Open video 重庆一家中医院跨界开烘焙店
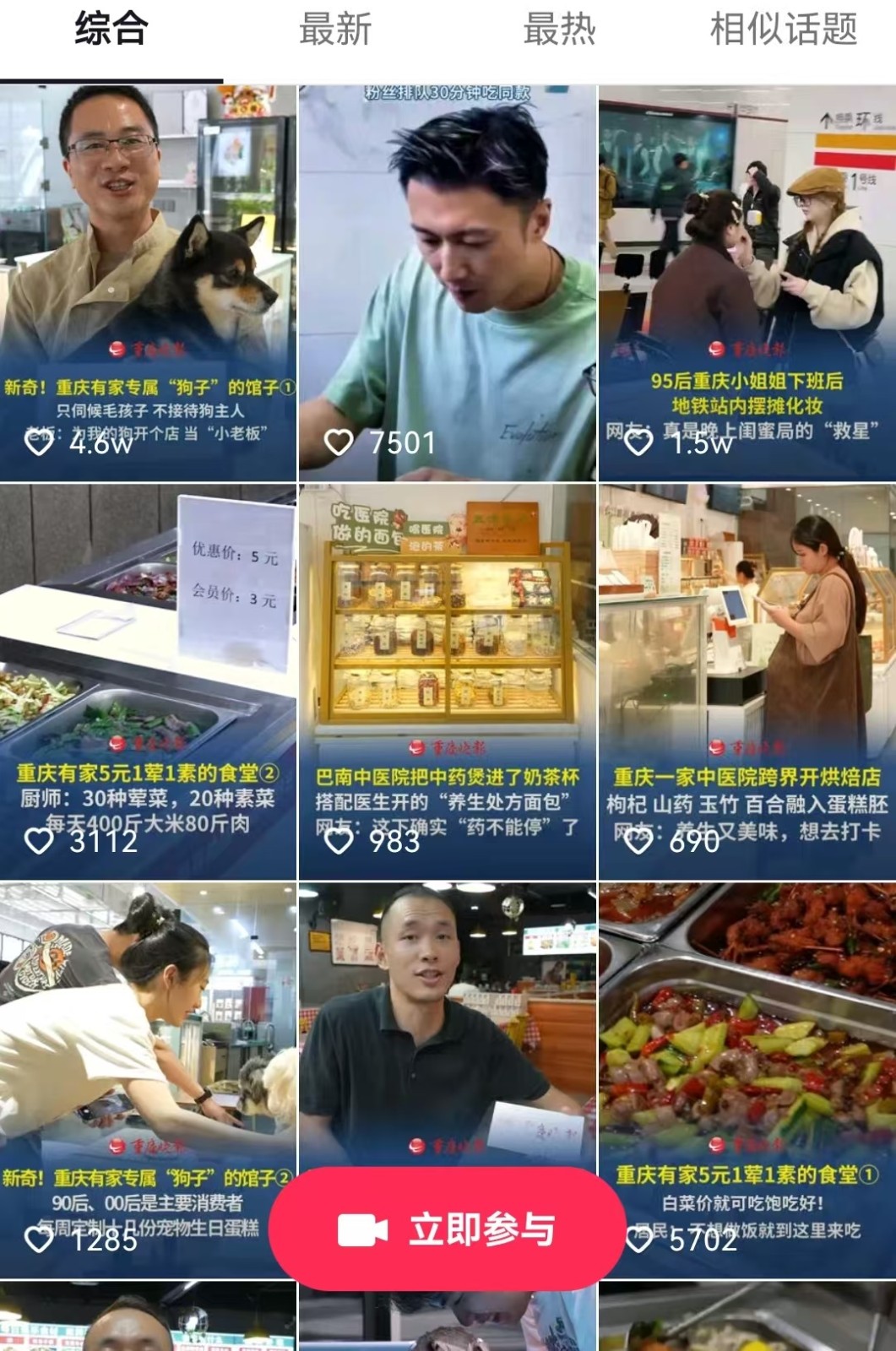 747,659
